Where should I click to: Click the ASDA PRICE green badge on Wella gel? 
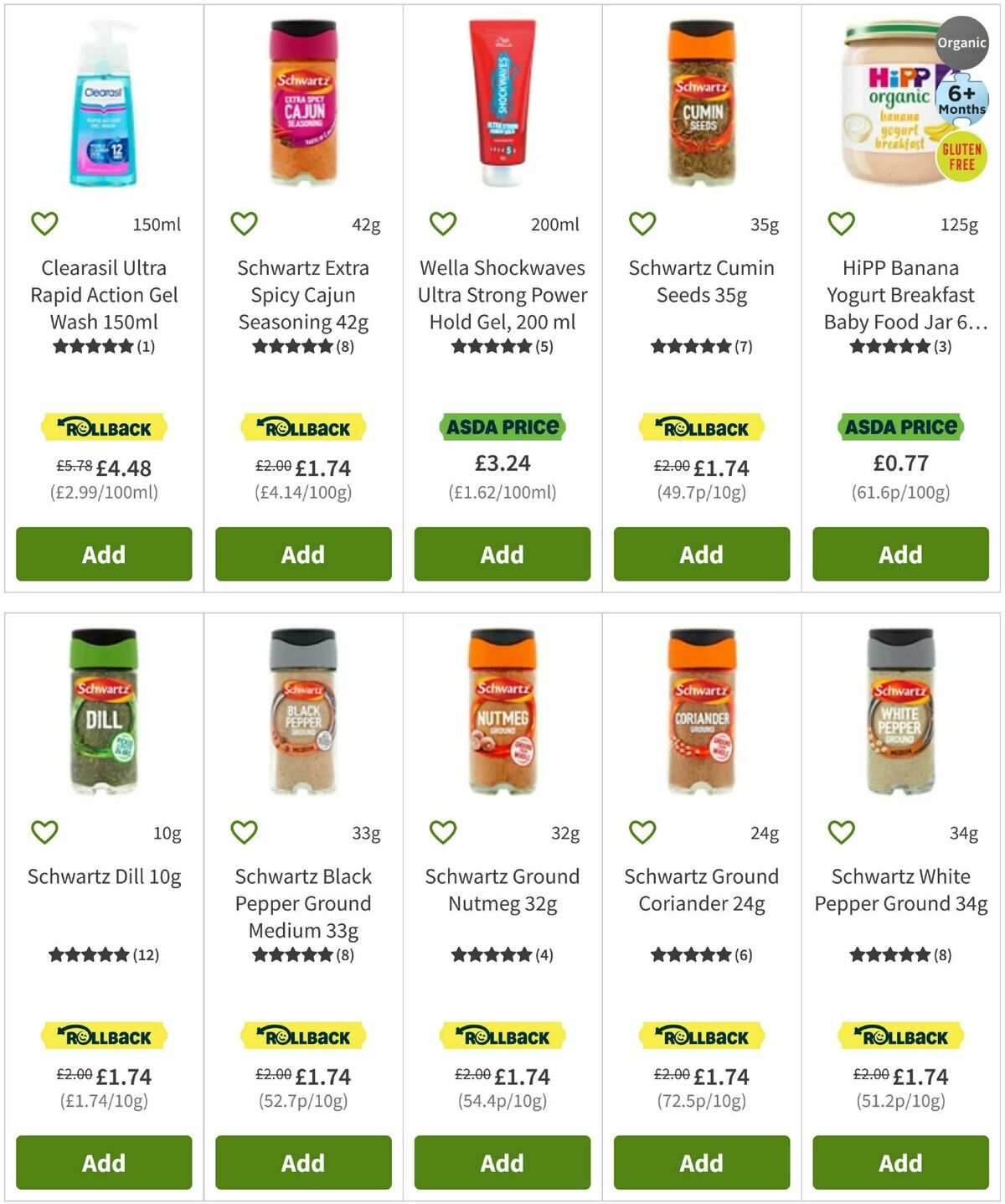502,426
